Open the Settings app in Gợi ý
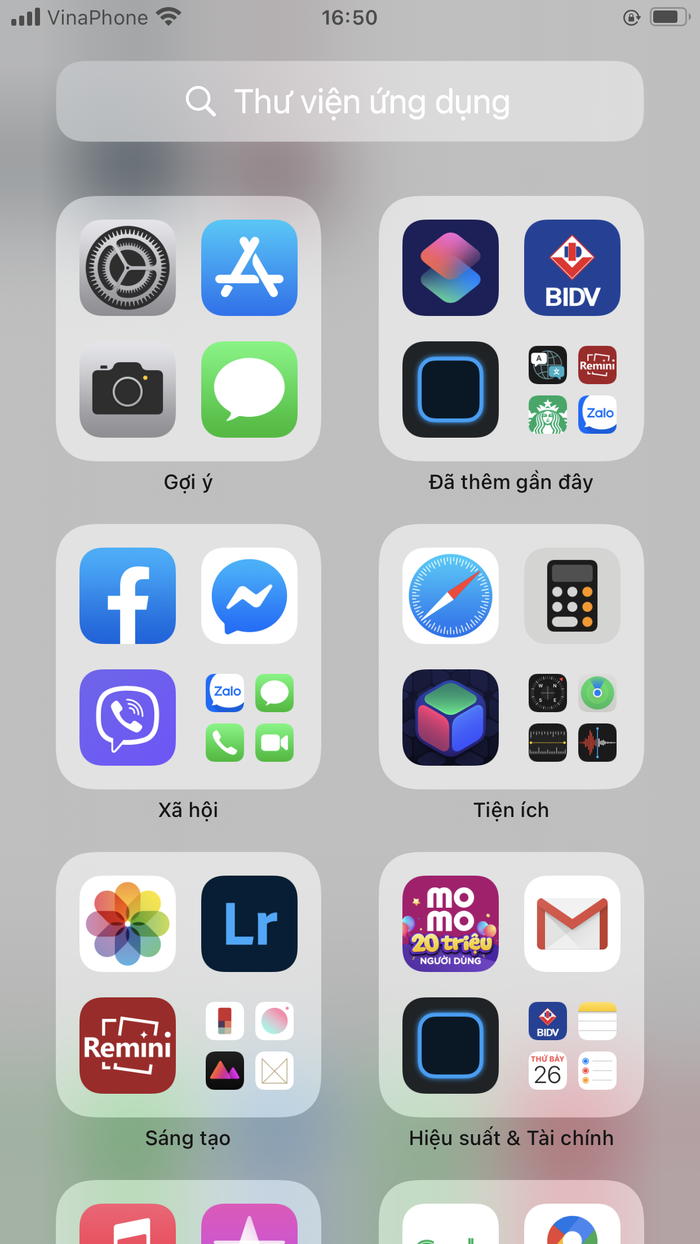 point(127,267)
